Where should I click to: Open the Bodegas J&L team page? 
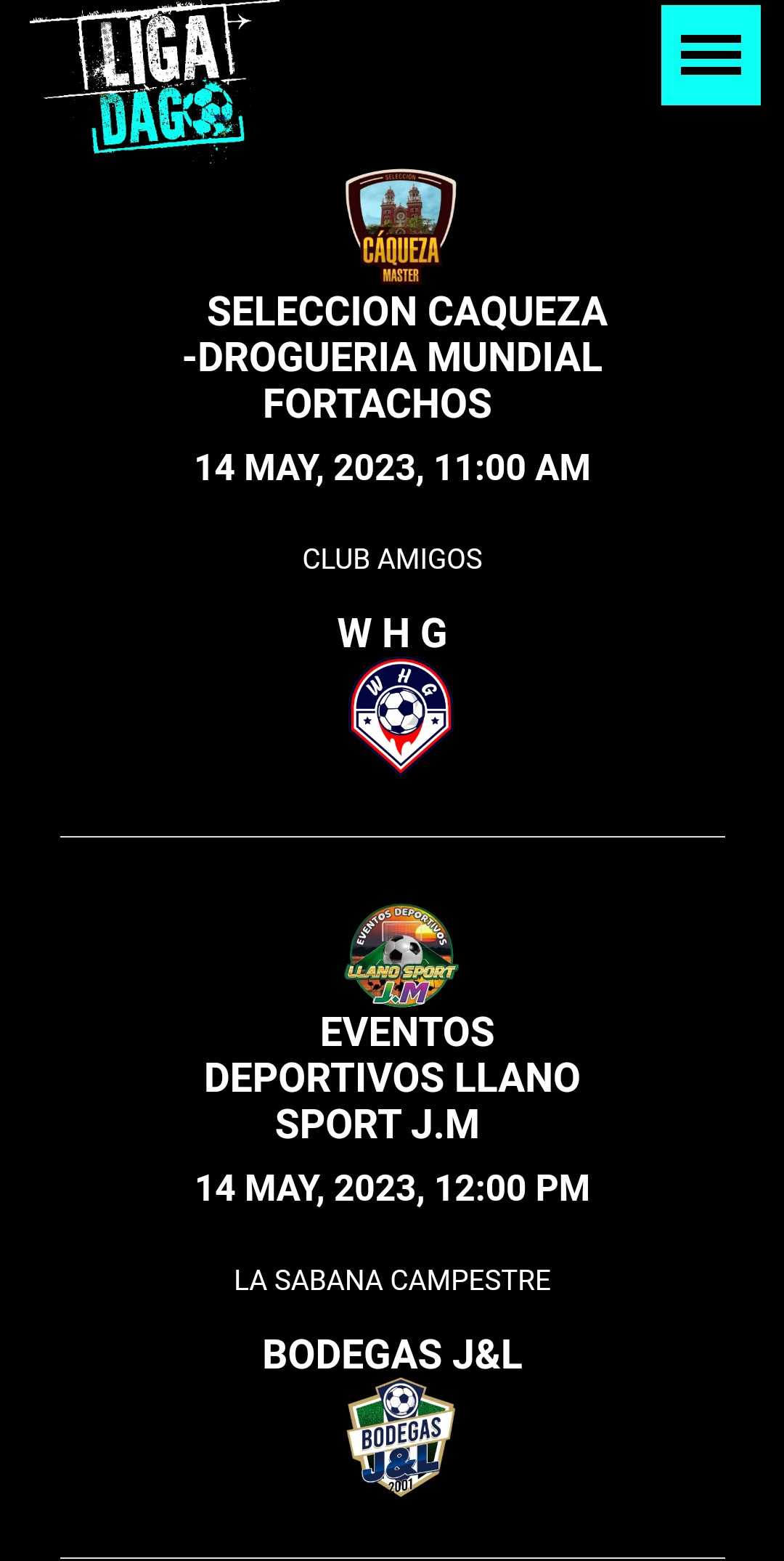pos(392,1355)
